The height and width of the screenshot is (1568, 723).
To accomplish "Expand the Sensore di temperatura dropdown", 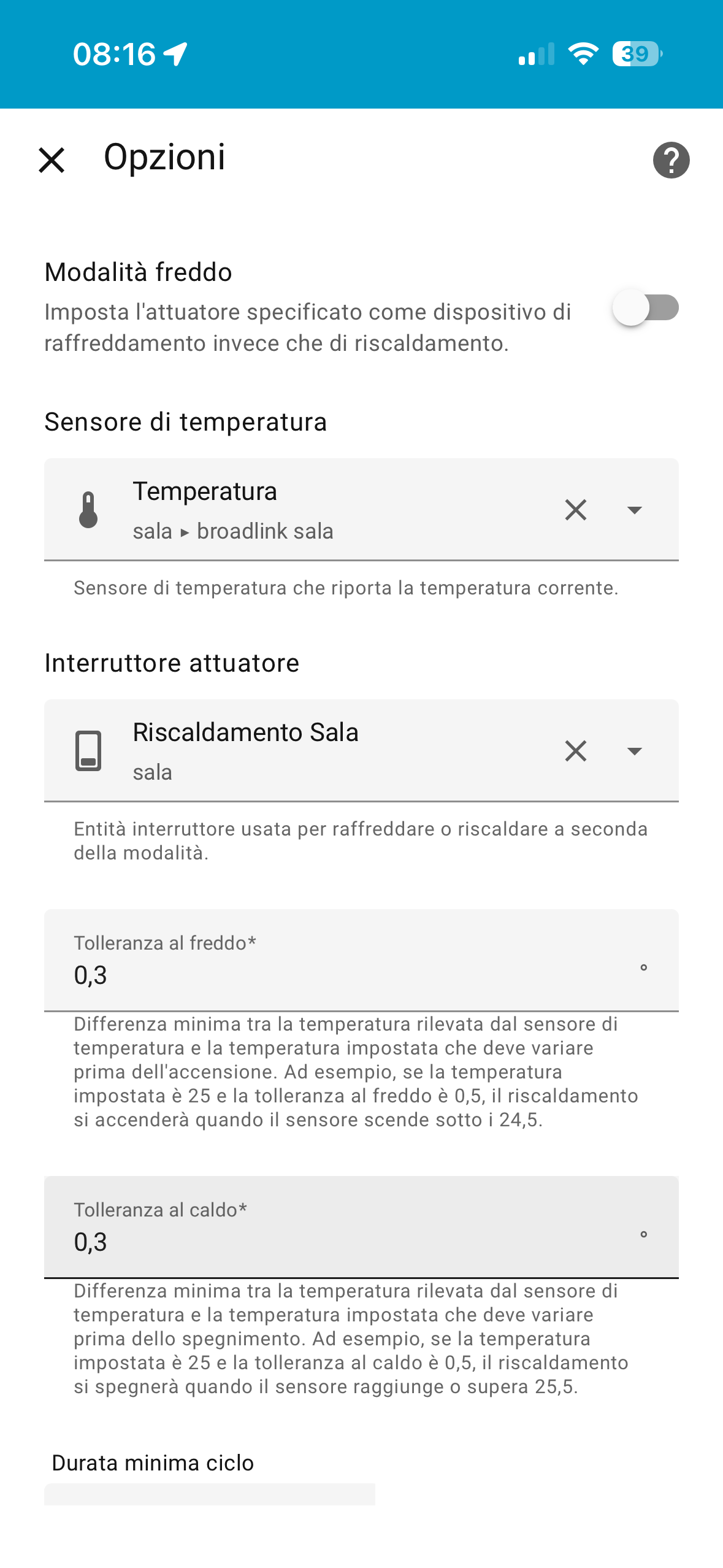I will [x=634, y=510].
